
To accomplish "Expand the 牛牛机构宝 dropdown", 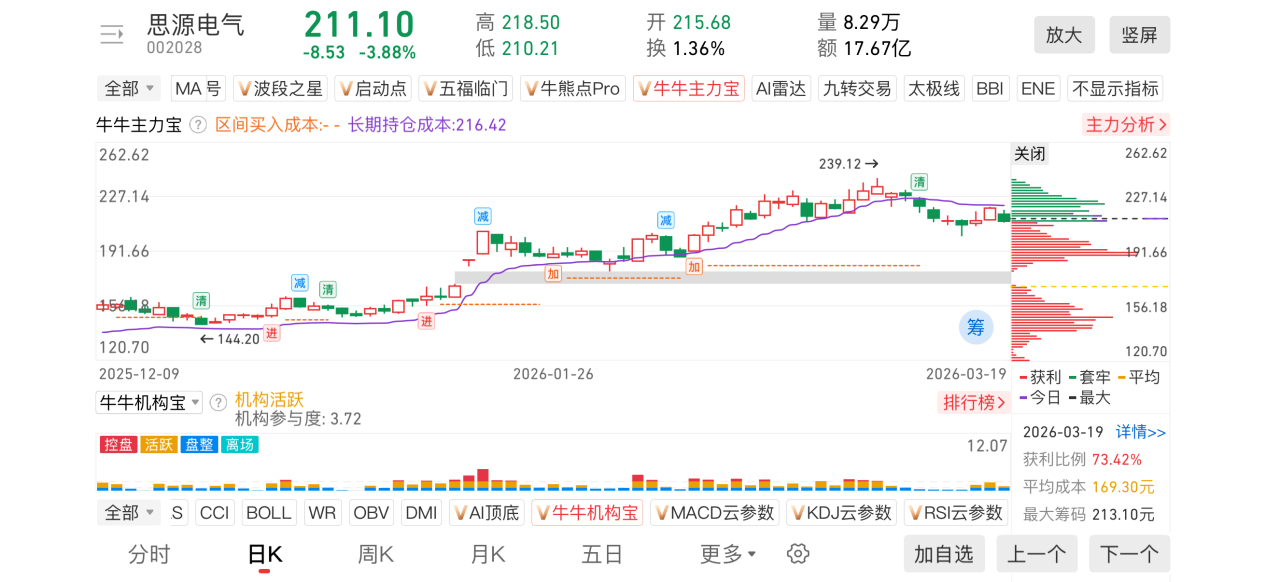I will (x=149, y=403).
